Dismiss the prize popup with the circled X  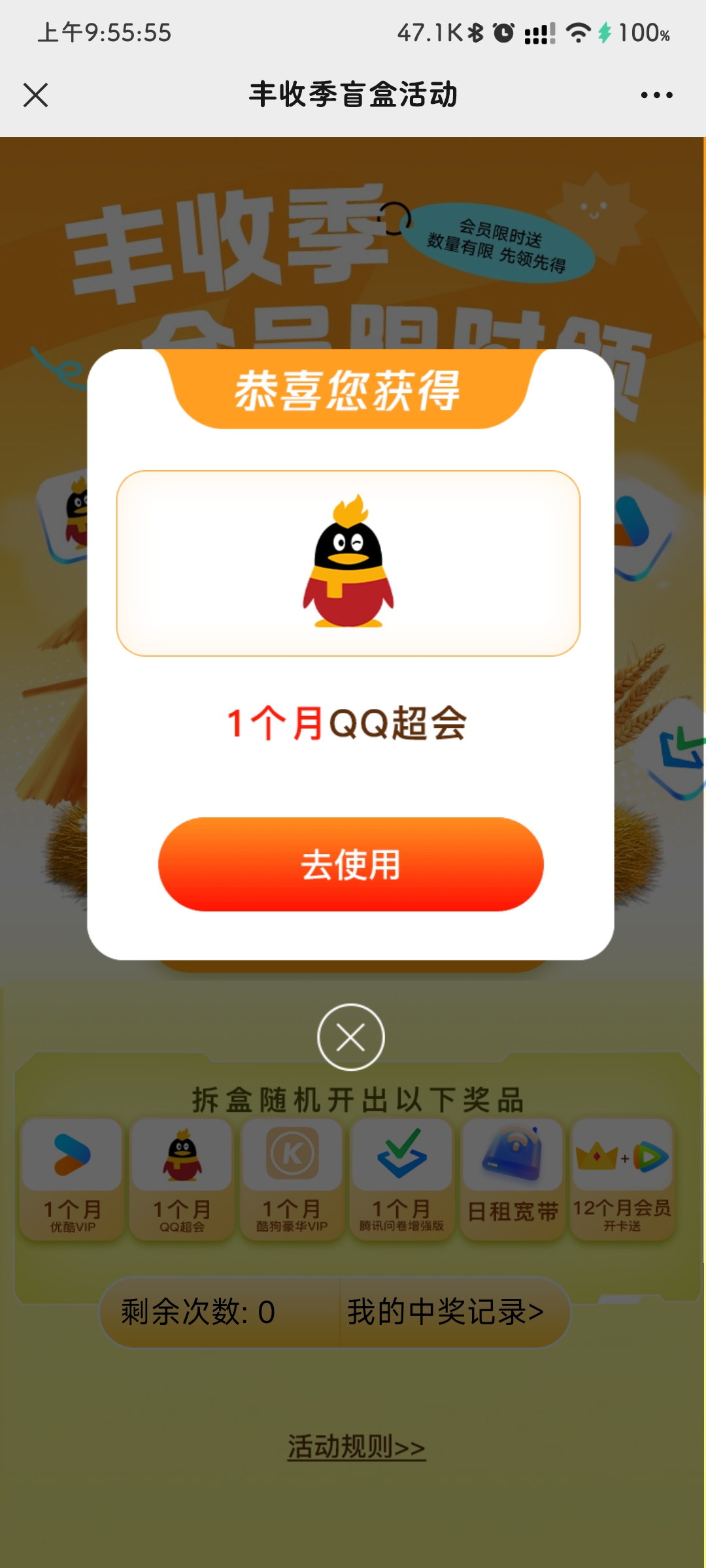(x=351, y=1037)
